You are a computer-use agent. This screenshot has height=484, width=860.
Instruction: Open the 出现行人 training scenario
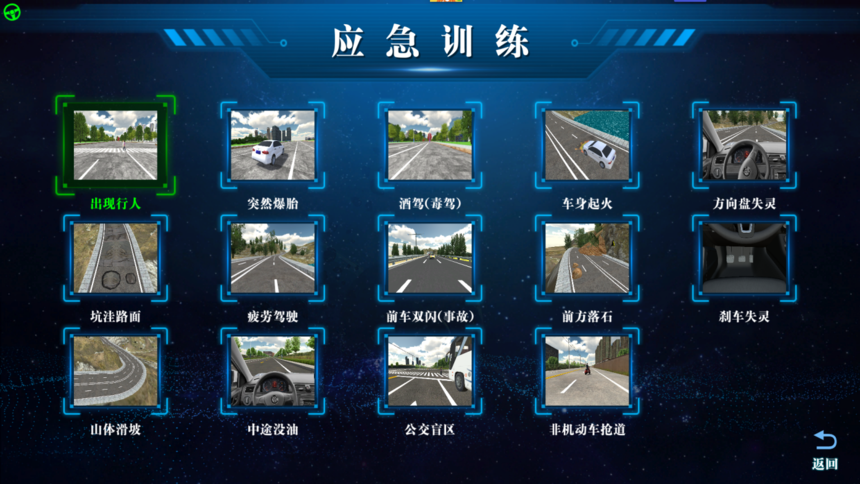coord(115,145)
